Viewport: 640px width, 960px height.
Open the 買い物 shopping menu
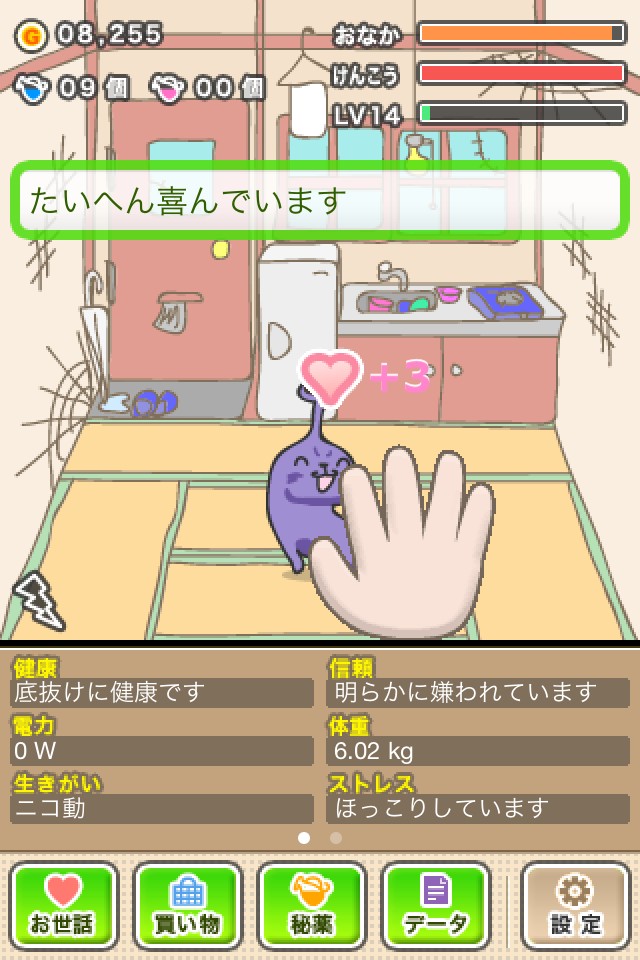[x=188, y=905]
